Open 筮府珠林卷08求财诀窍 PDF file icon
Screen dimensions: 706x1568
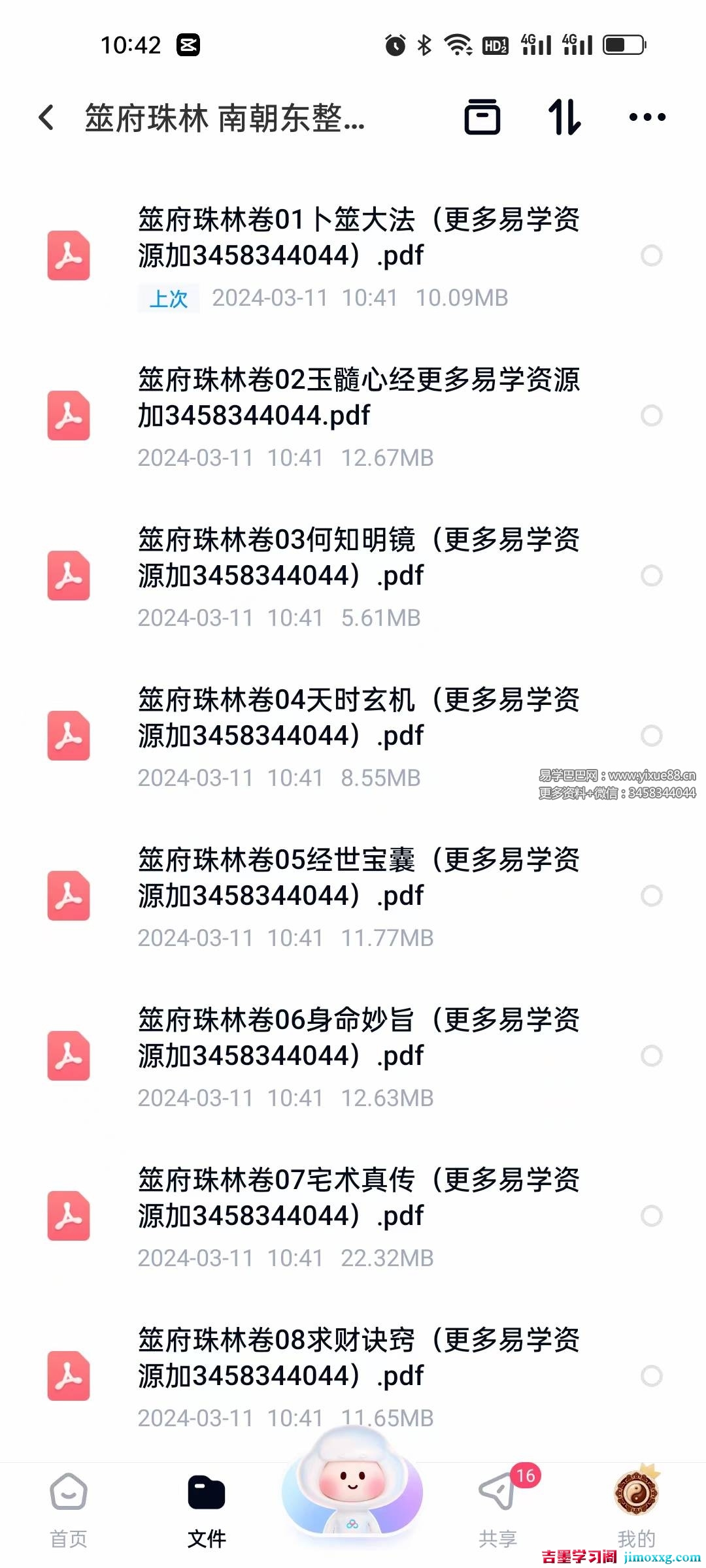point(67,1375)
